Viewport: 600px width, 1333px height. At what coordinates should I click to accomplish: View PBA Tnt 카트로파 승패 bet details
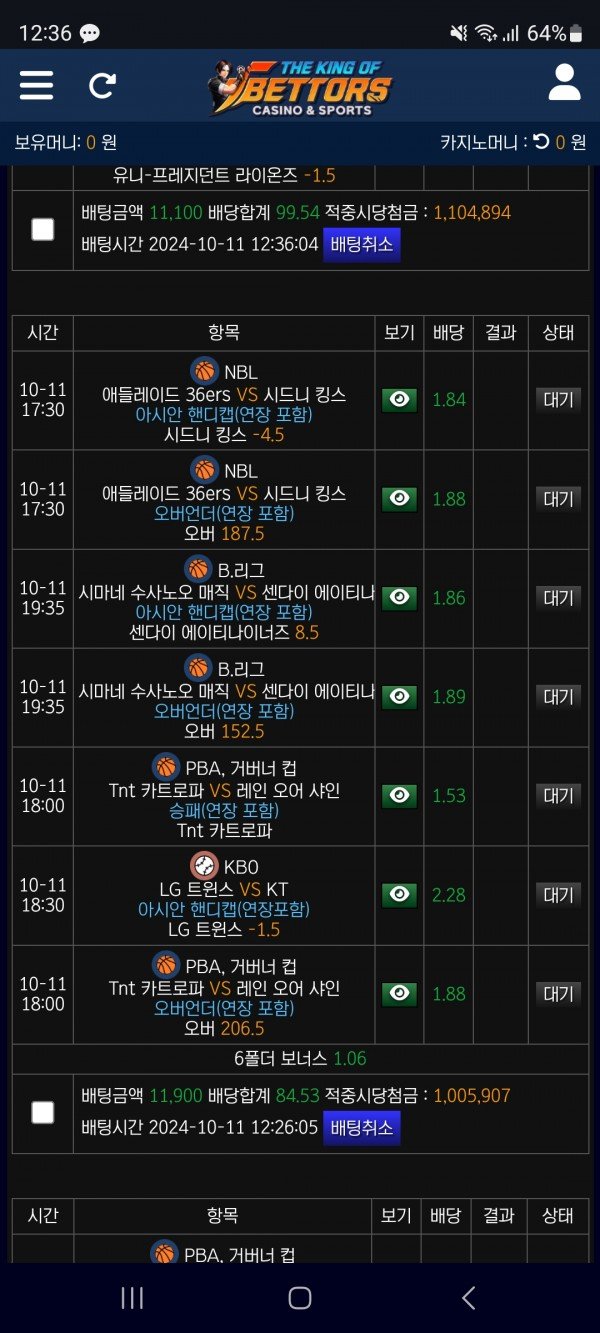[x=399, y=795]
